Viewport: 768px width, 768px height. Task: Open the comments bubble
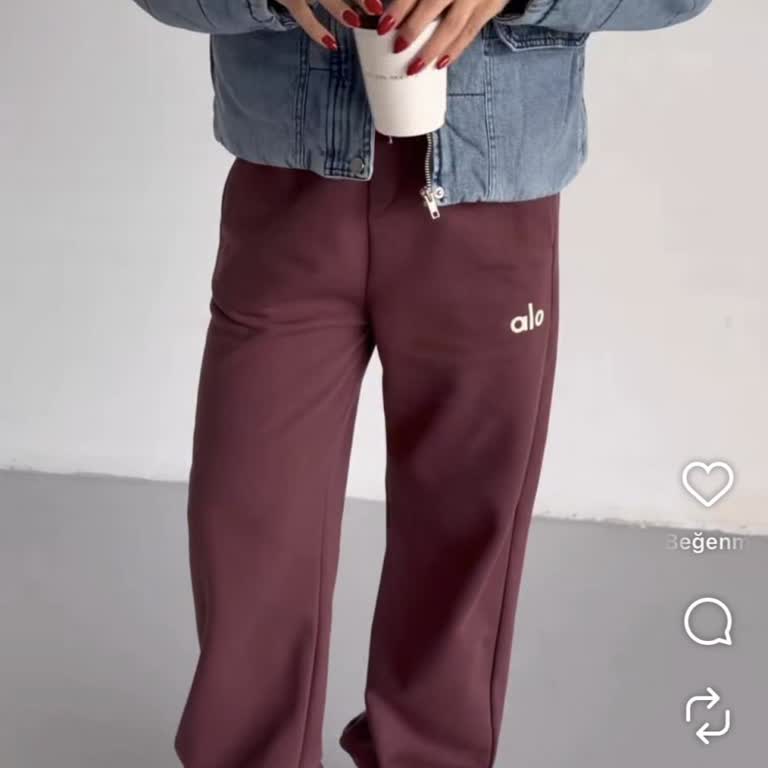(x=707, y=622)
